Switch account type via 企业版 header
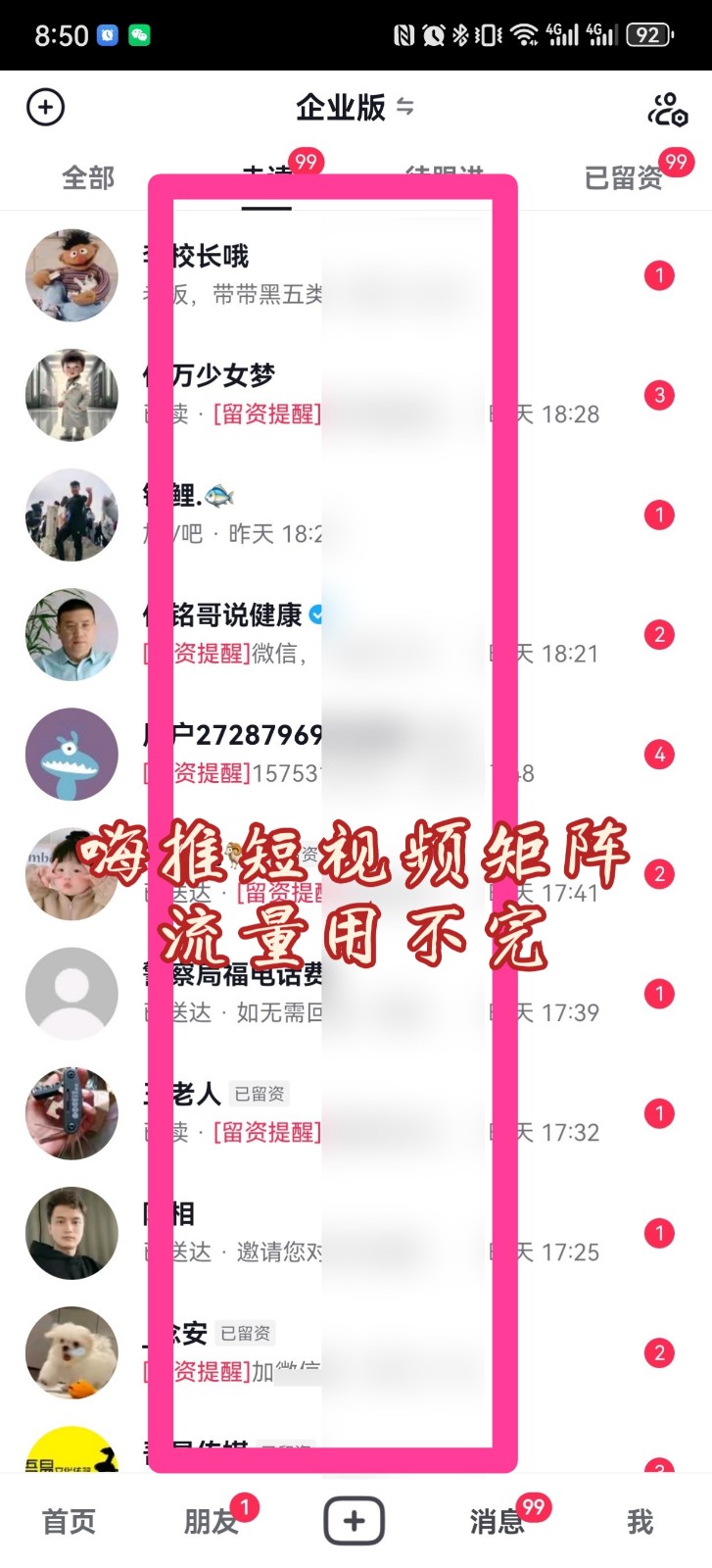This screenshot has width=712, height=1568. tap(355, 107)
